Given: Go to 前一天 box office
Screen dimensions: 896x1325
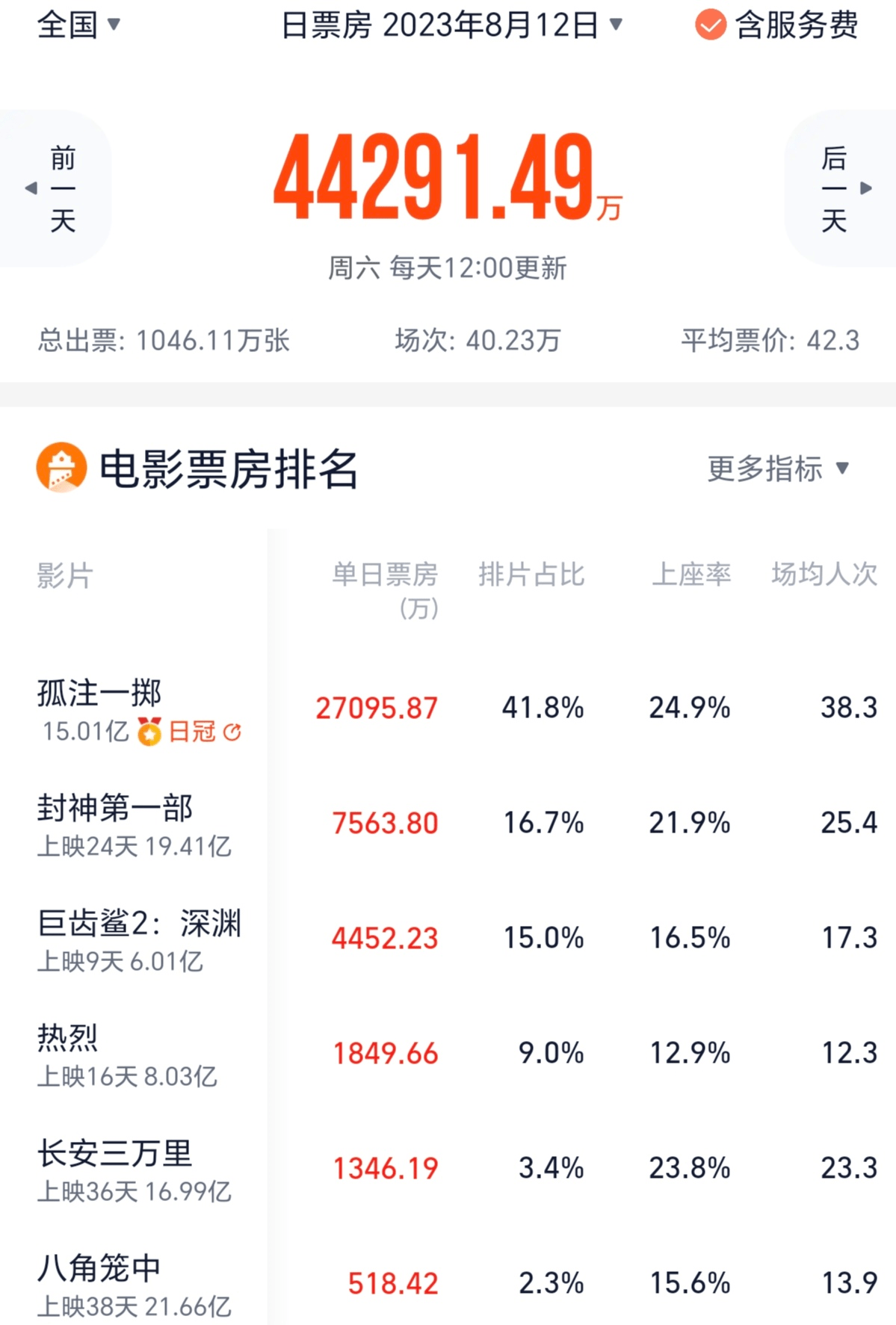Looking at the screenshot, I should pos(57,188).
